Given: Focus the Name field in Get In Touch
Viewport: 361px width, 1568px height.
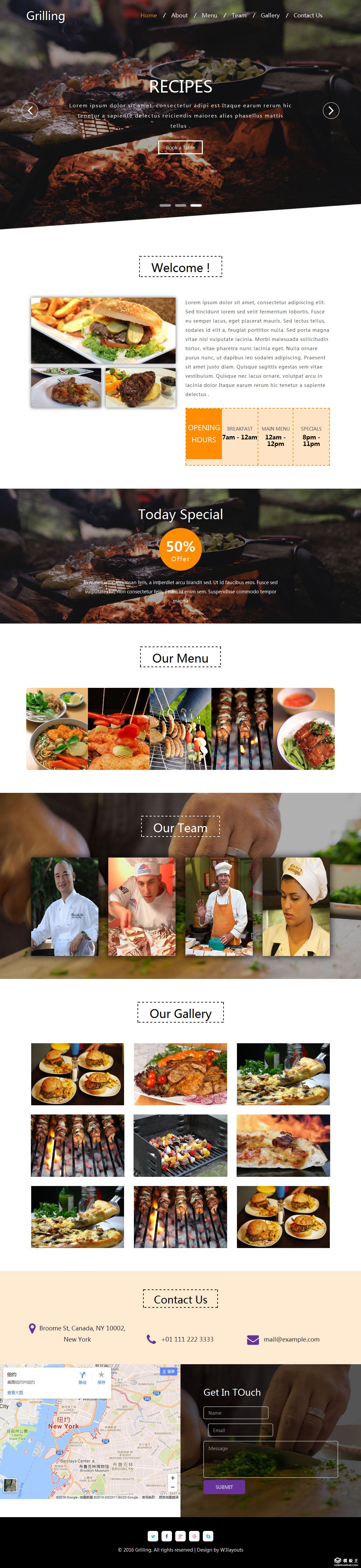Looking at the screenshot, I should (x=236, y=1413).
